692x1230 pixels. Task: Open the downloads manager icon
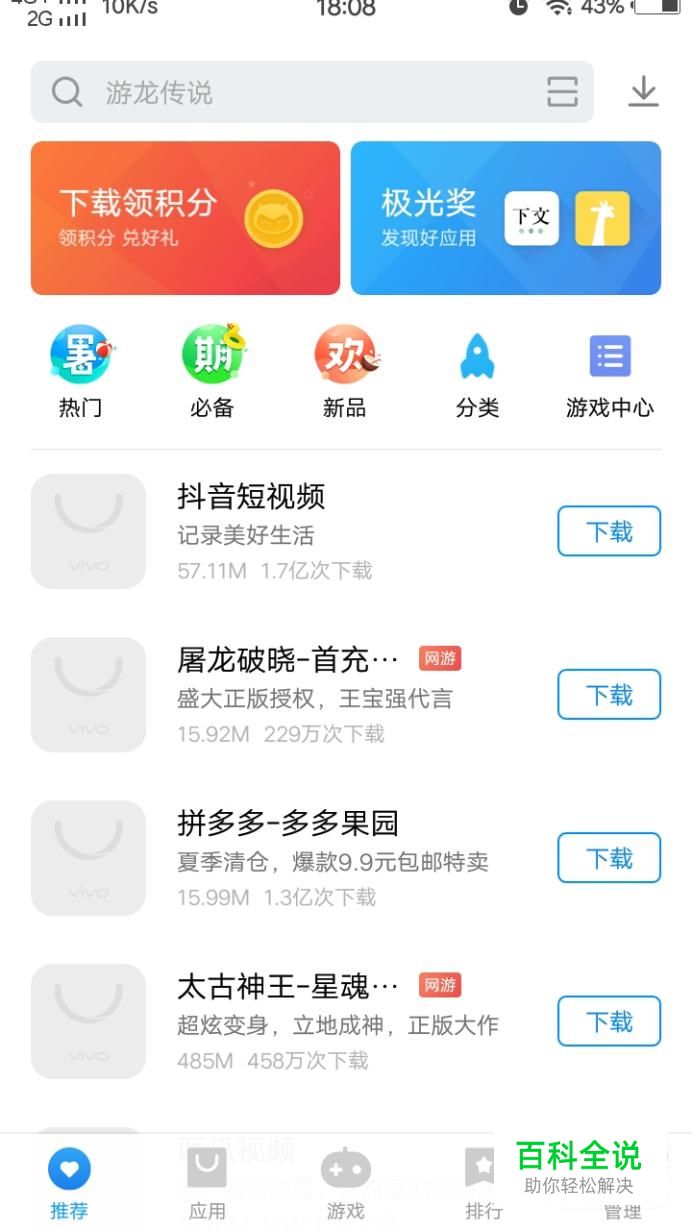click(x=643, y=92)
